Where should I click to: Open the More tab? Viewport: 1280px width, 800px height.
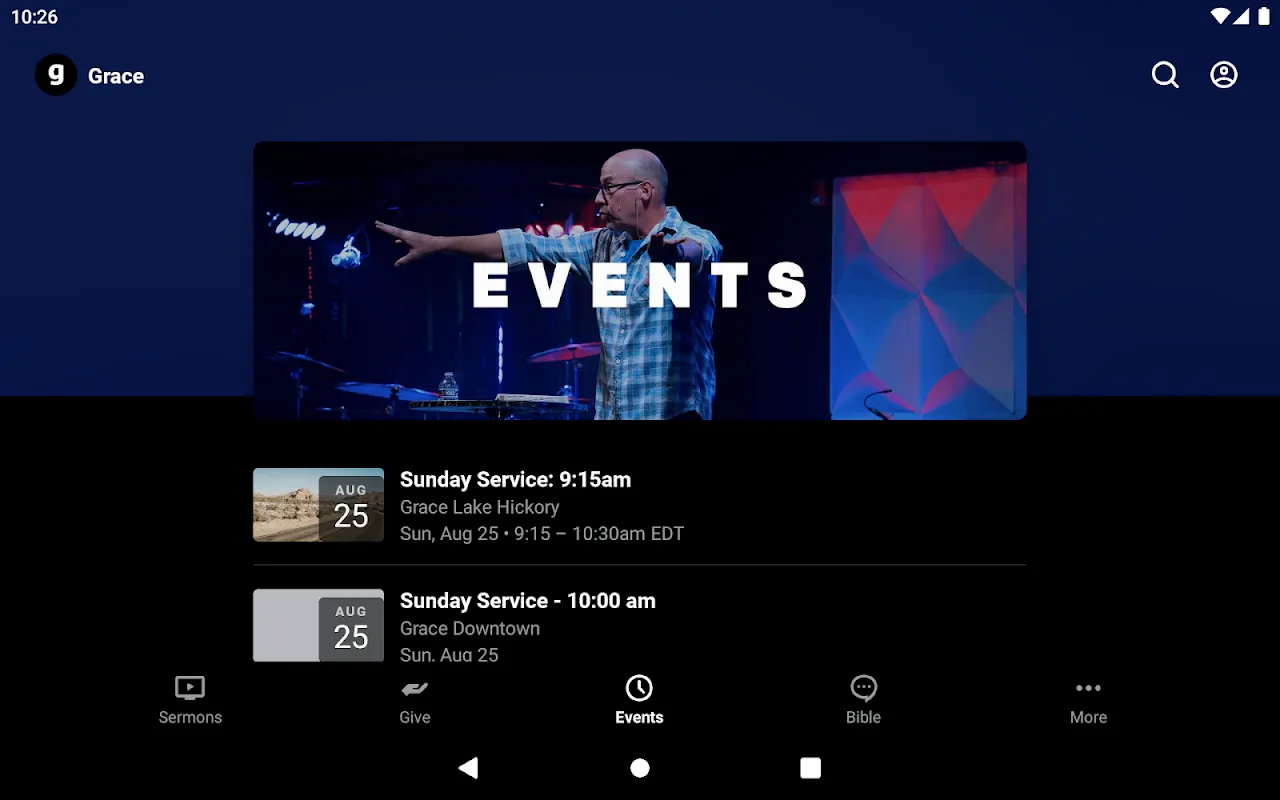coord(1088,700)
